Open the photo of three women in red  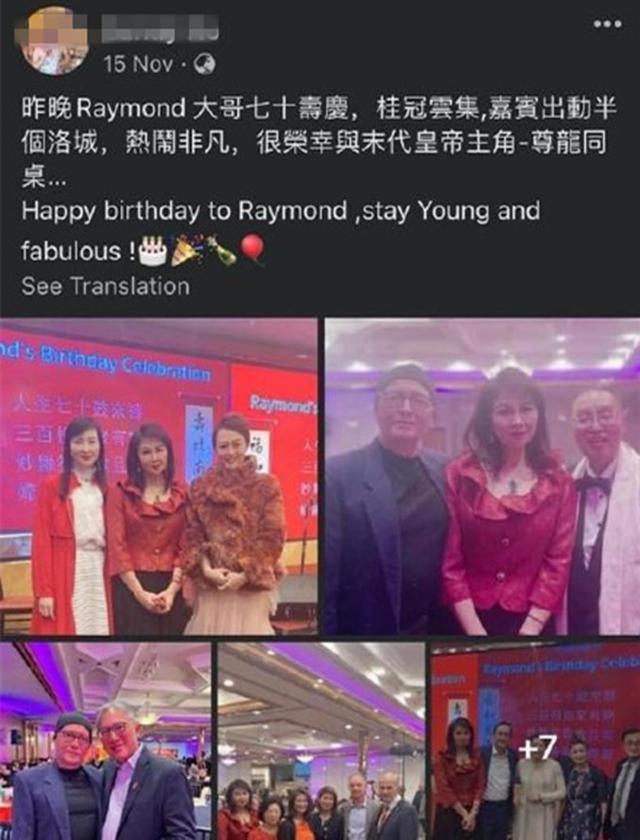pyautogui.click(x=159, y=477)
